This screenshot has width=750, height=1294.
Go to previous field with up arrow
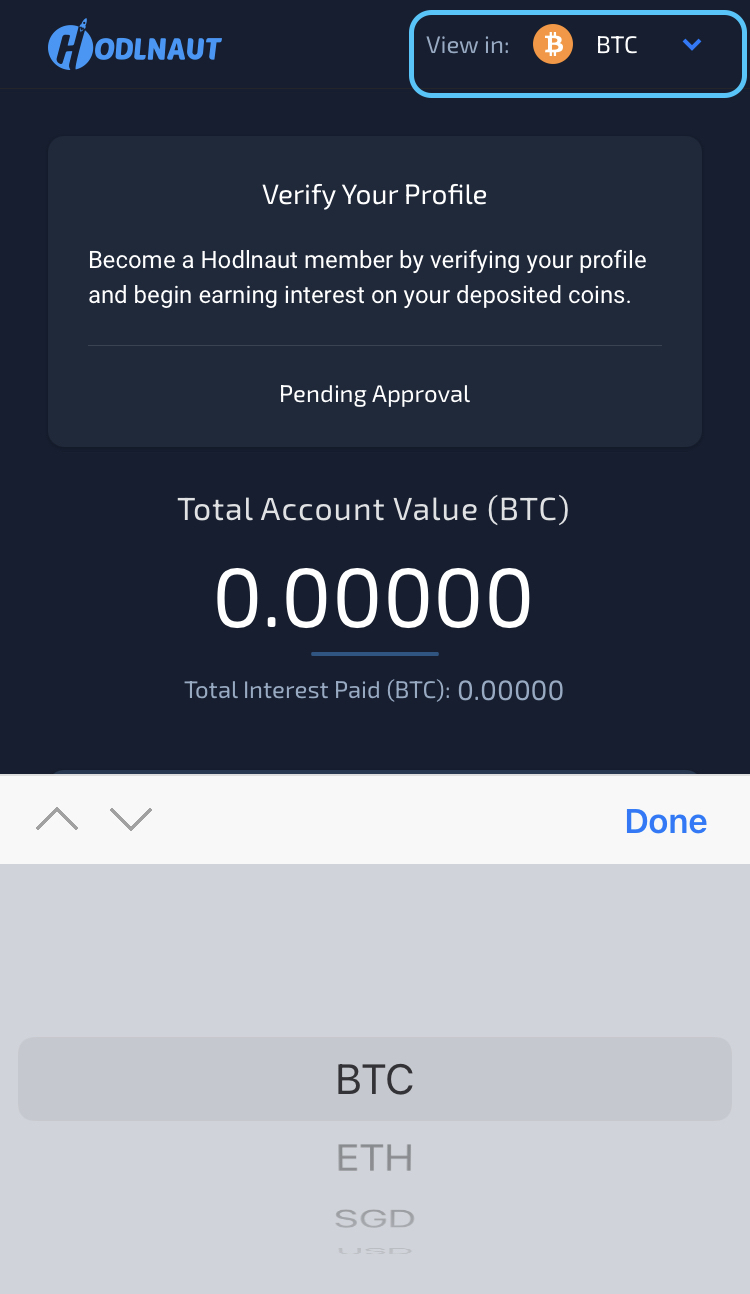57,819
